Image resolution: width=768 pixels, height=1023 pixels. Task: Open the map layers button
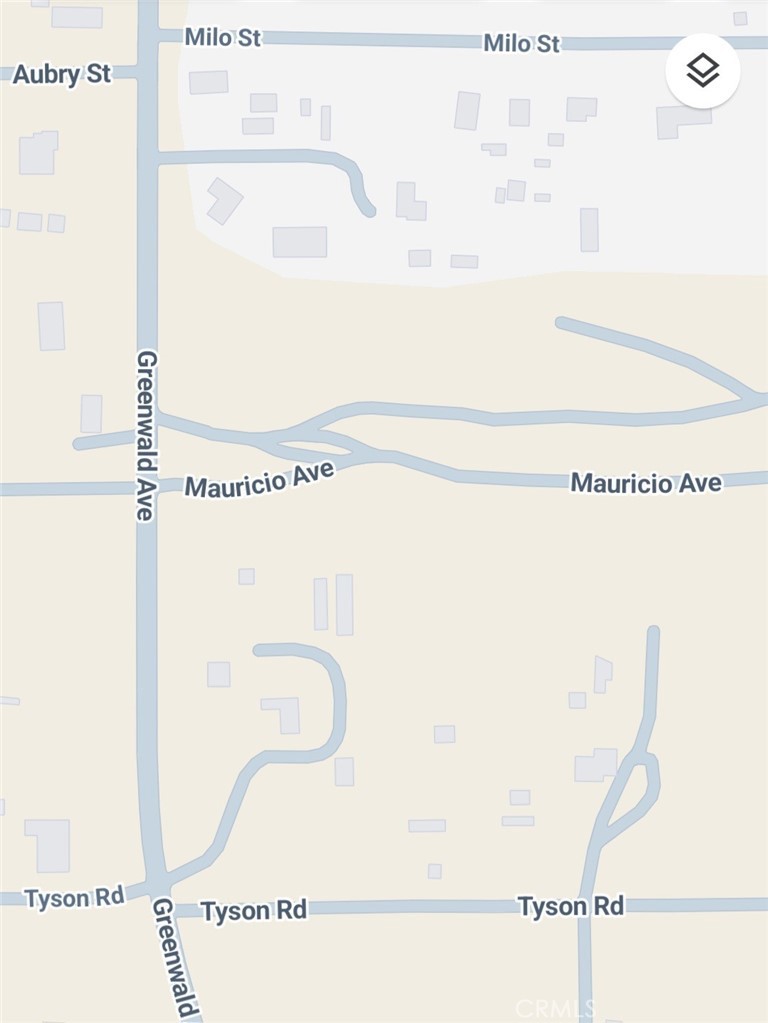click(x=703, y=71)
